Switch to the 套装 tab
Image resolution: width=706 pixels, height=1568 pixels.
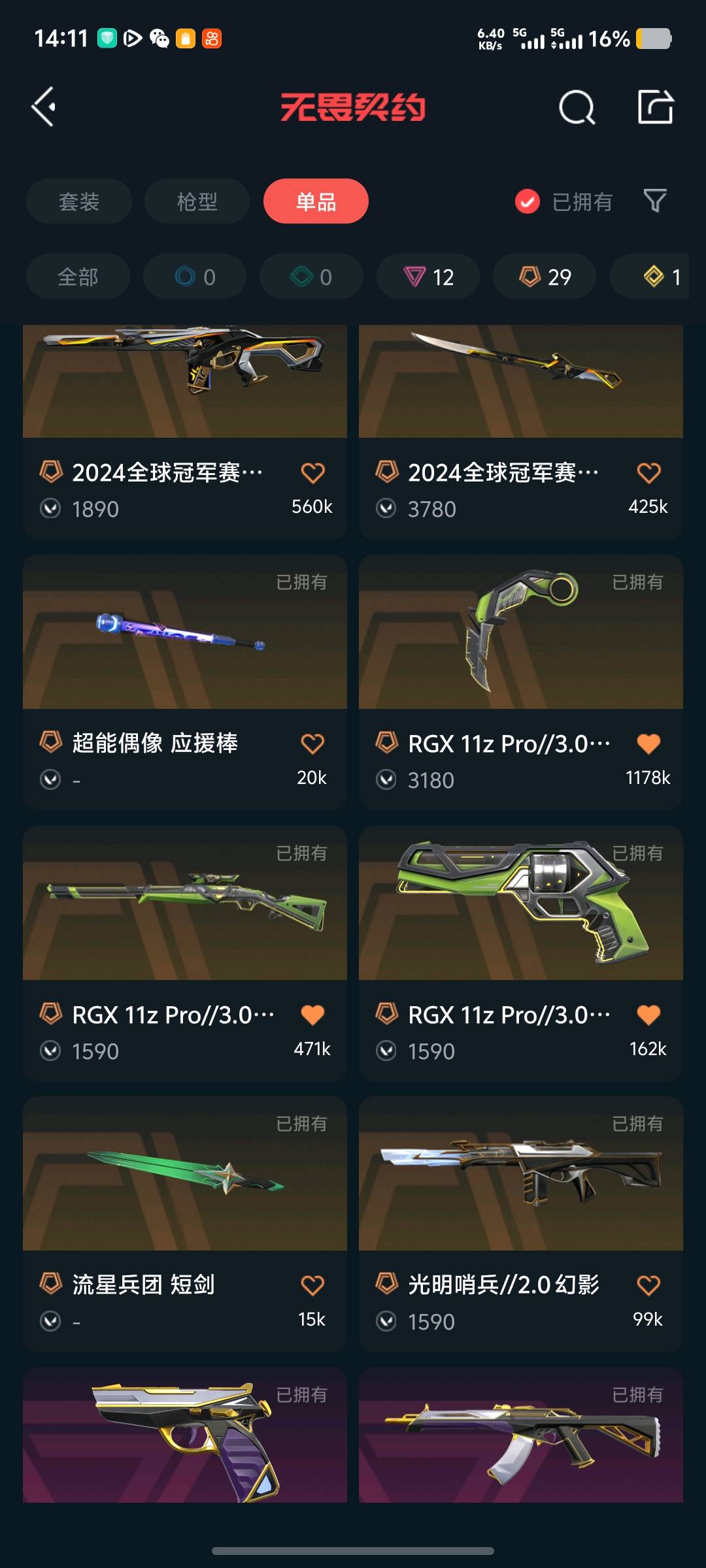pos(79,201)
